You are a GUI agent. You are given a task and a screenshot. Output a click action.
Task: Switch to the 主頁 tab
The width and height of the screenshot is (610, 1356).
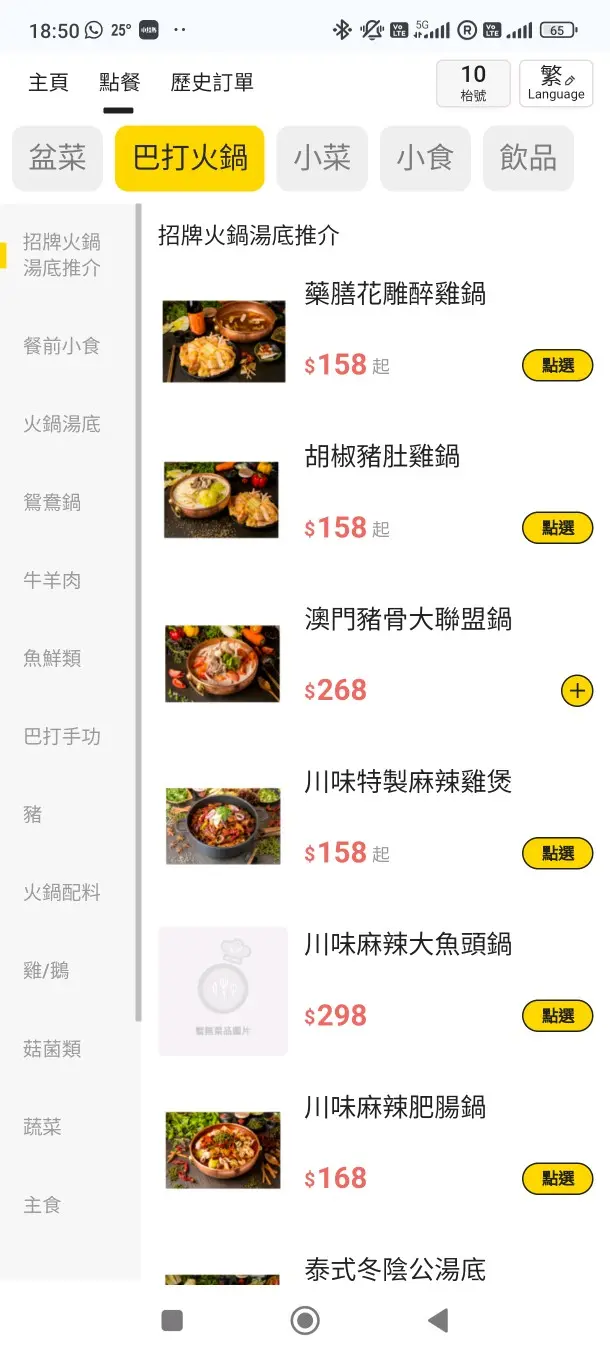48,82
